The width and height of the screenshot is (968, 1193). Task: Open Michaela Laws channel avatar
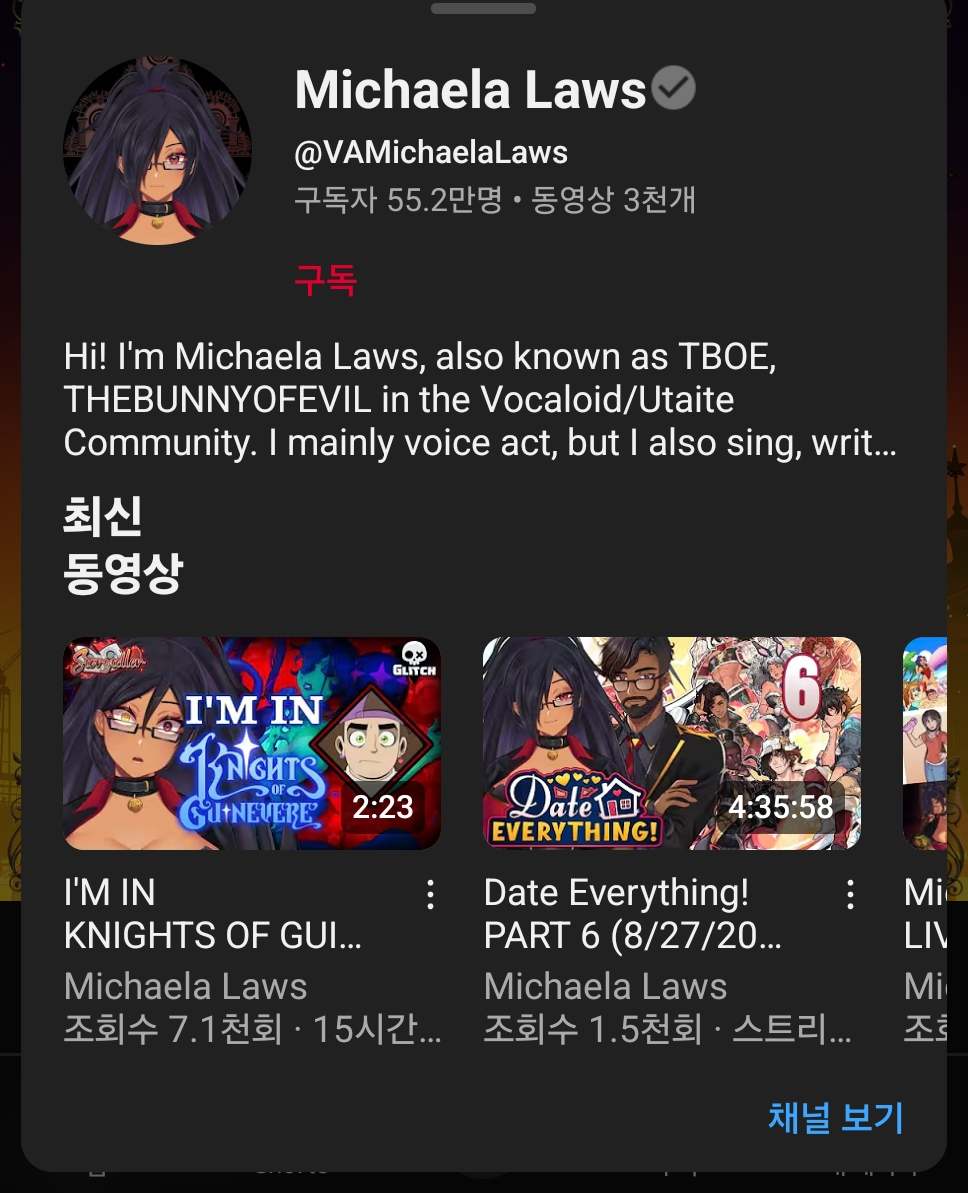coord(157,151)
